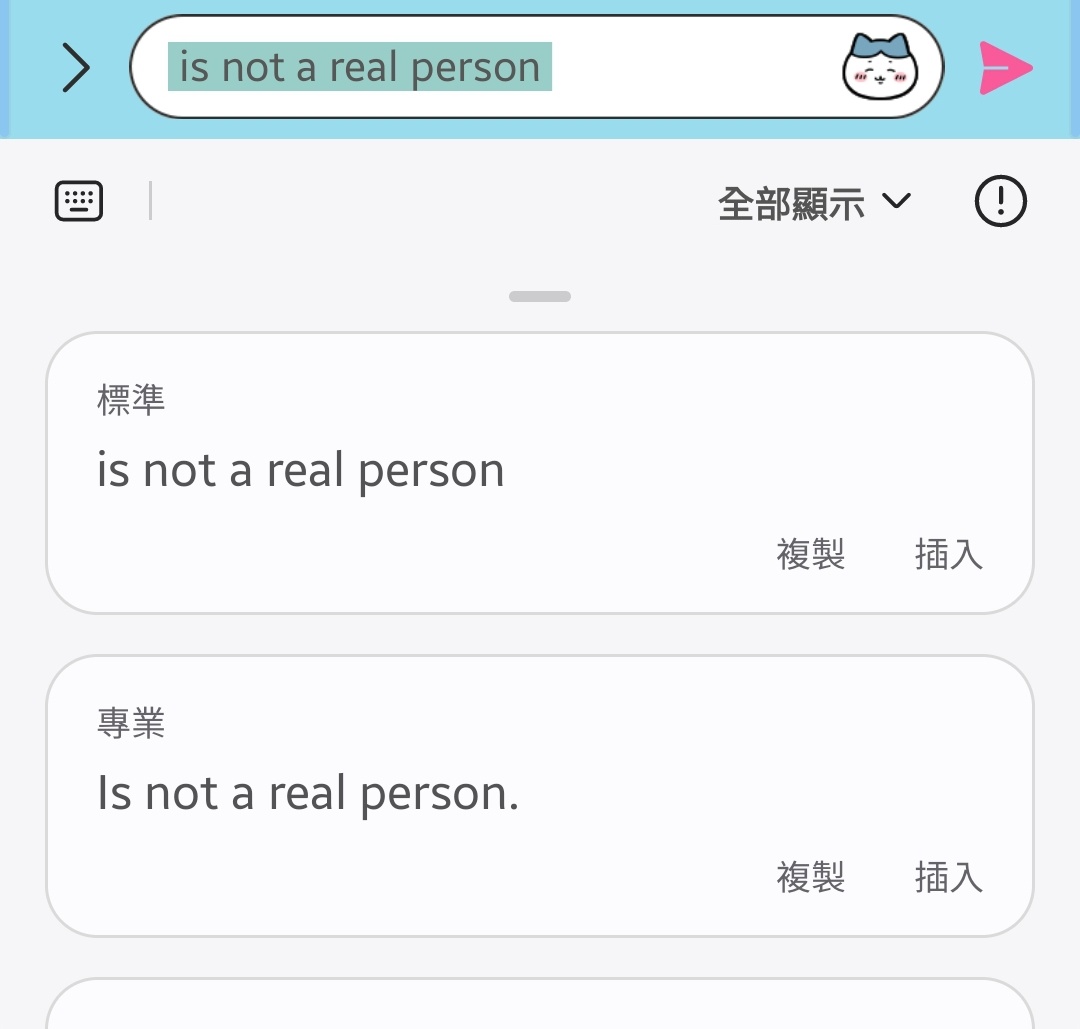The width and height of the screenshot is (1080, 1029).
Task: Open the 全部顯示 style dropdown
Action: [814, 203]
